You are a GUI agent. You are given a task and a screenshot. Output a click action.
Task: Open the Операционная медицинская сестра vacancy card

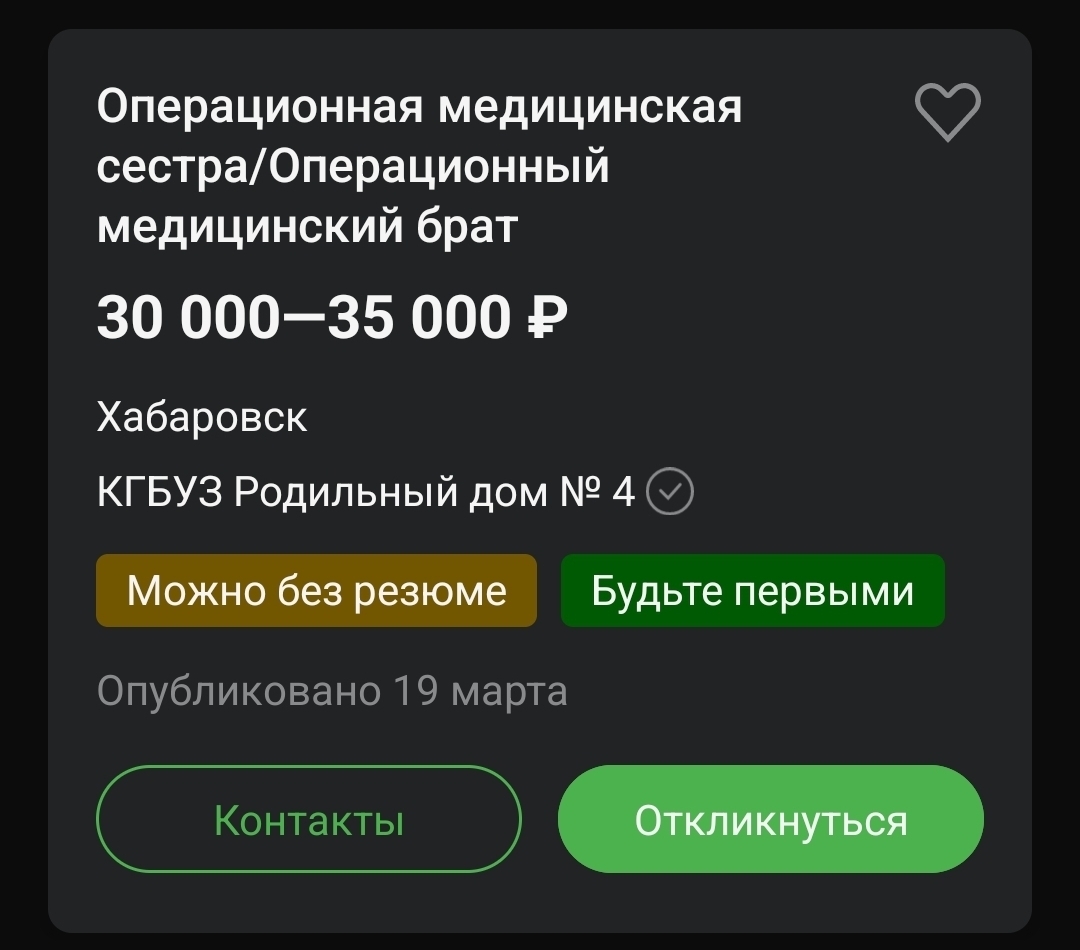tap(419, 167)
